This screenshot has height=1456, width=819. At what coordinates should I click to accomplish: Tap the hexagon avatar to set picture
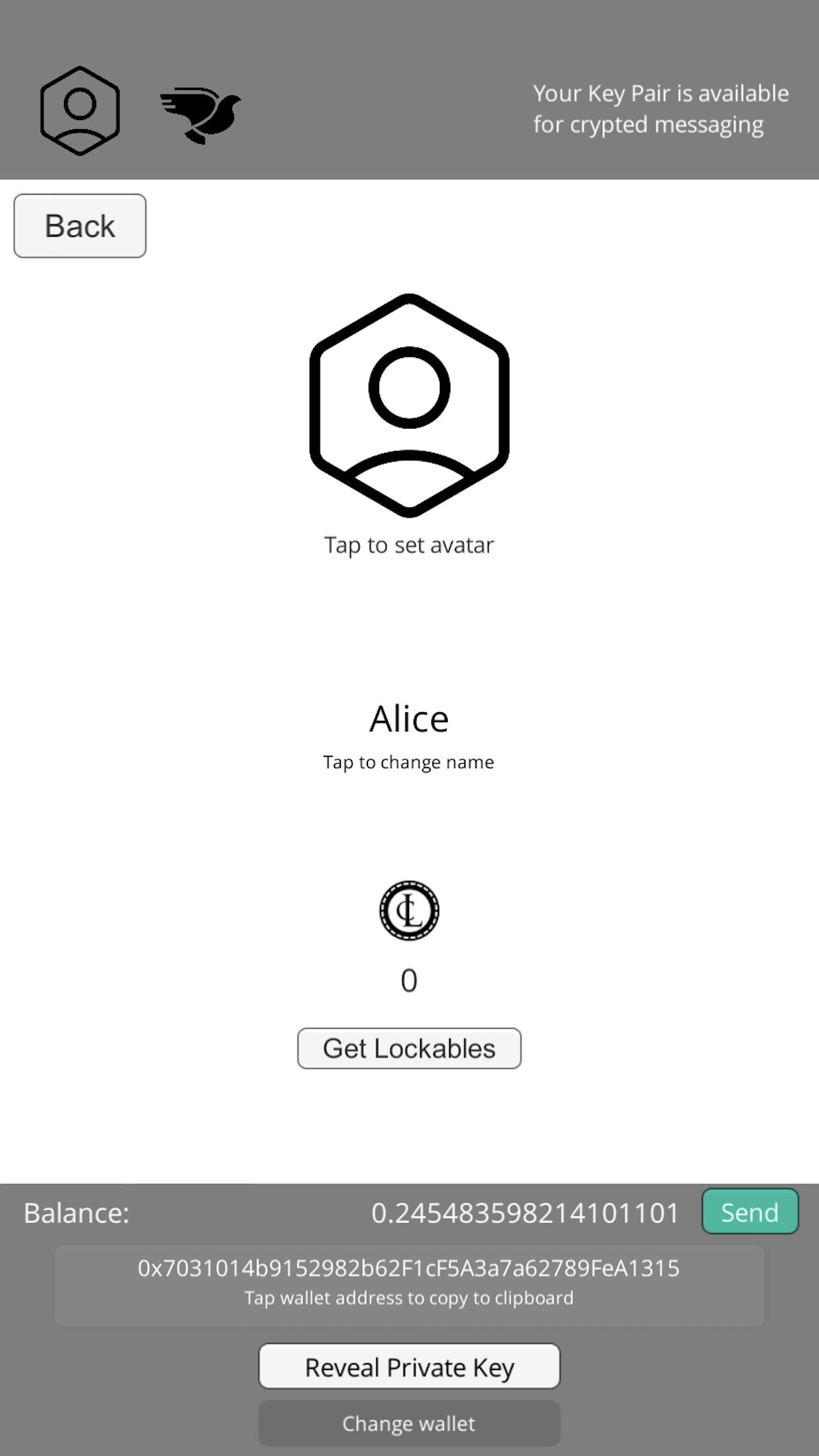pos(409,406)
